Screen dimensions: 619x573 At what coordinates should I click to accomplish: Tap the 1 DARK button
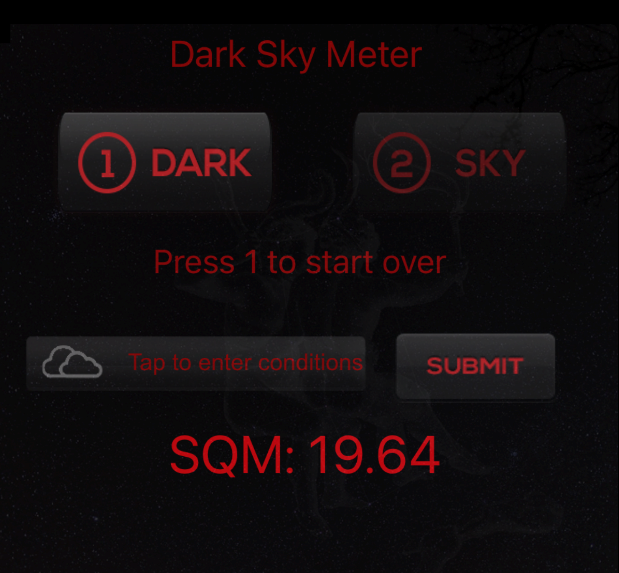pyautogui.click(x=165, y=162)
